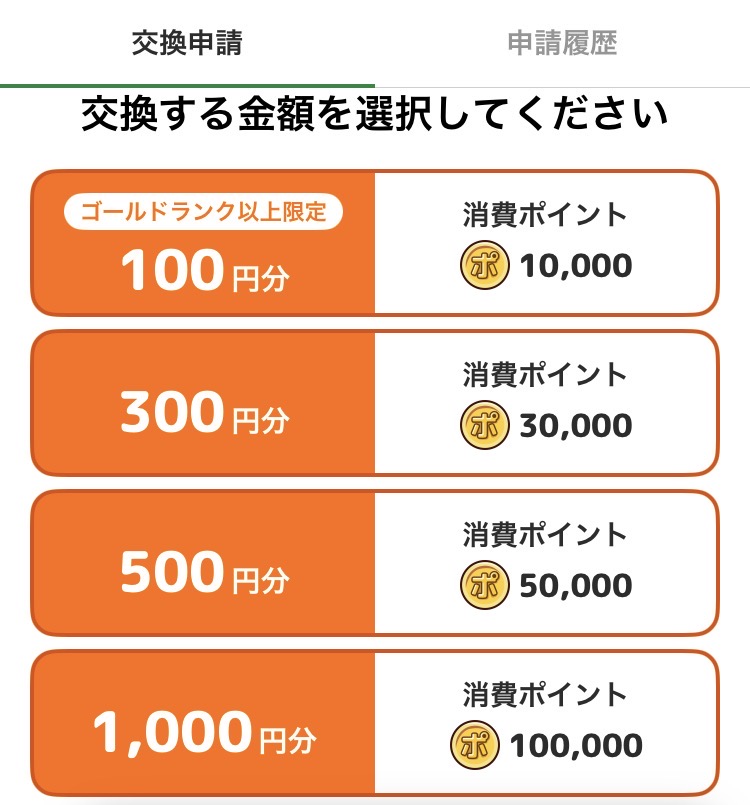Select the 300円分 exchange for 30,000 points
The height and width of the screenshot is (805, 750).
[x=375, y=403]
